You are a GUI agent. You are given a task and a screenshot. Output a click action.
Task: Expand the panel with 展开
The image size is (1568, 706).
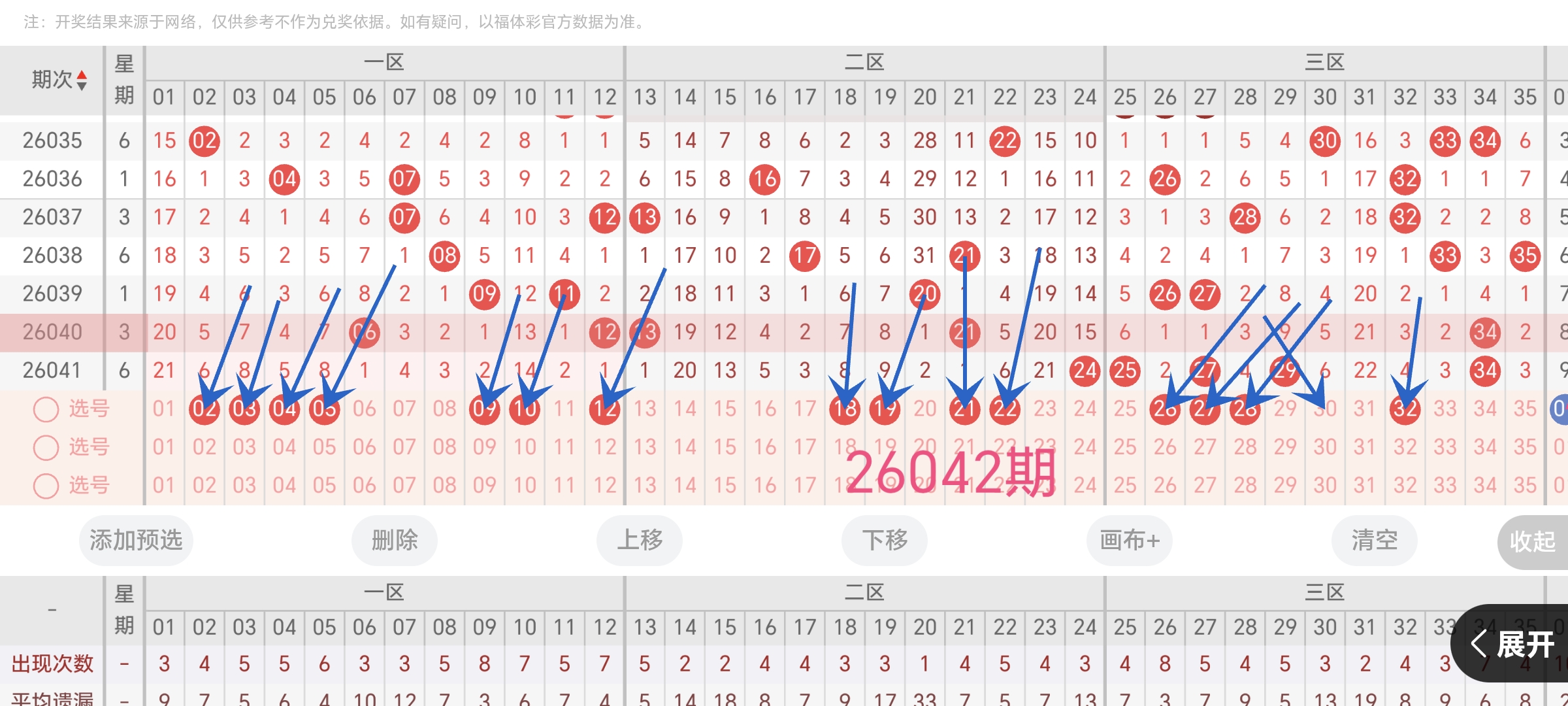(x=1513, y=645)
